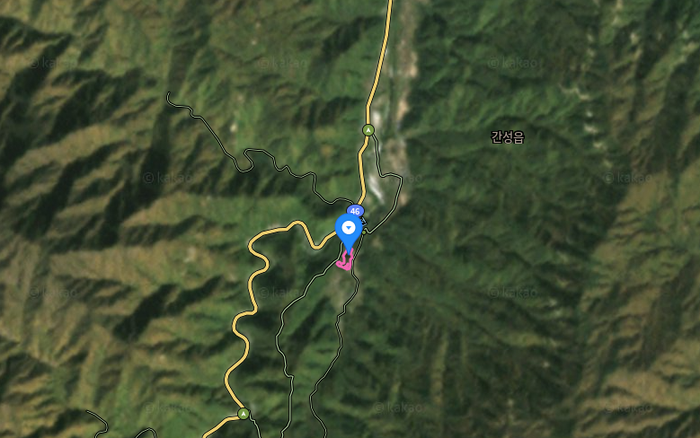This screenshot has width=700, height=438.
Task: Tap the blue location pin marker
Action: (347, 229)
